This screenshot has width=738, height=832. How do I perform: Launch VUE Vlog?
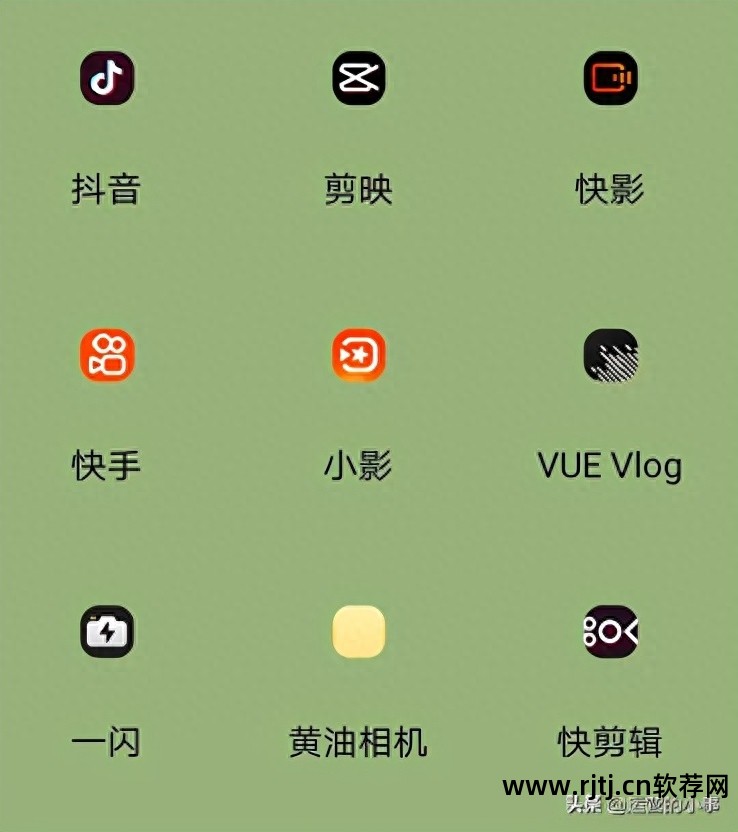pos(611,355)
